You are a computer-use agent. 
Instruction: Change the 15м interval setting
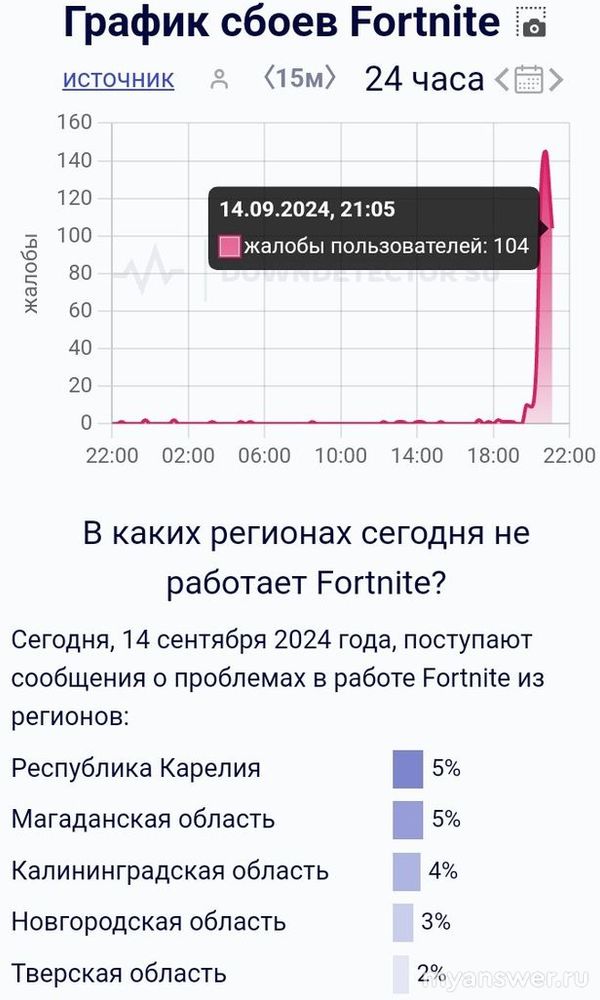[299, 78]
